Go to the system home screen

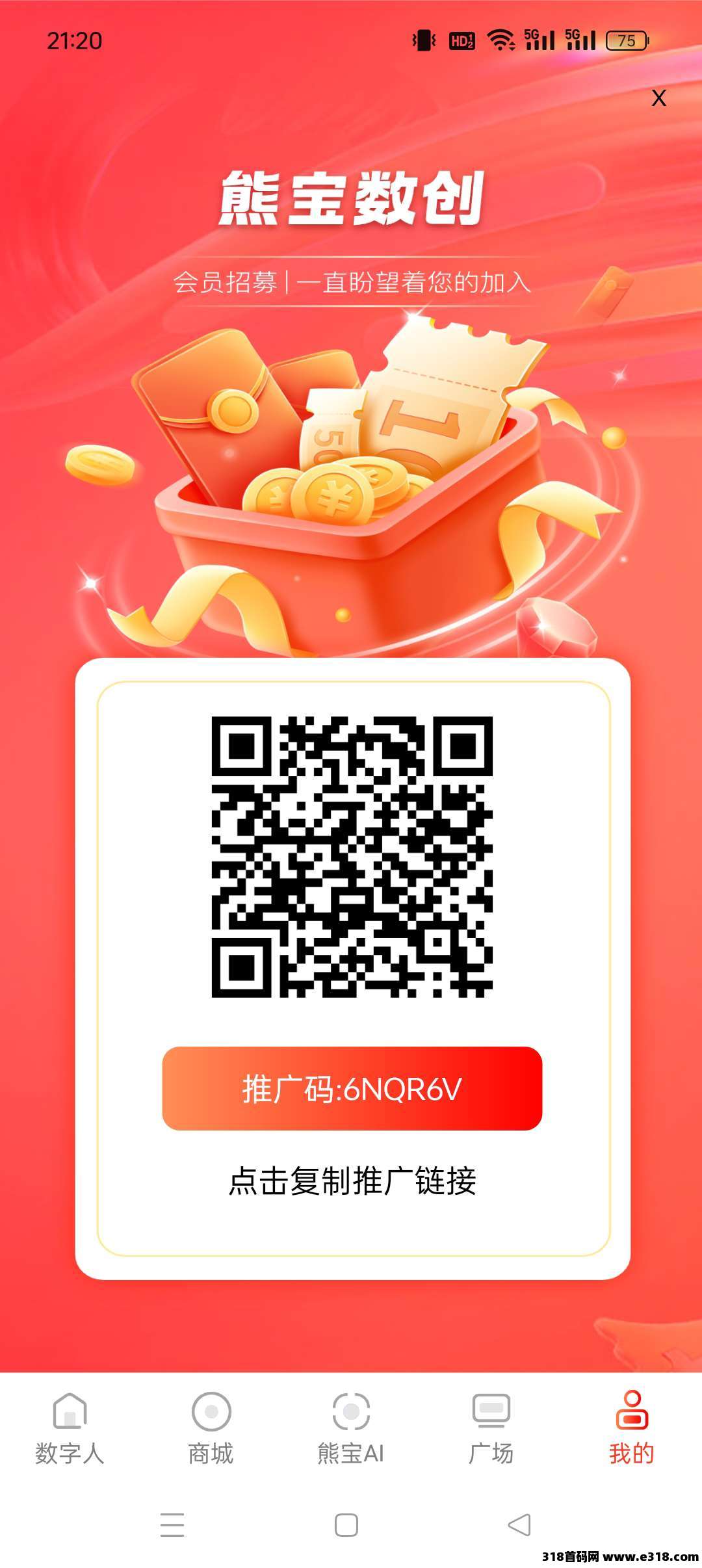point(346,1524)
